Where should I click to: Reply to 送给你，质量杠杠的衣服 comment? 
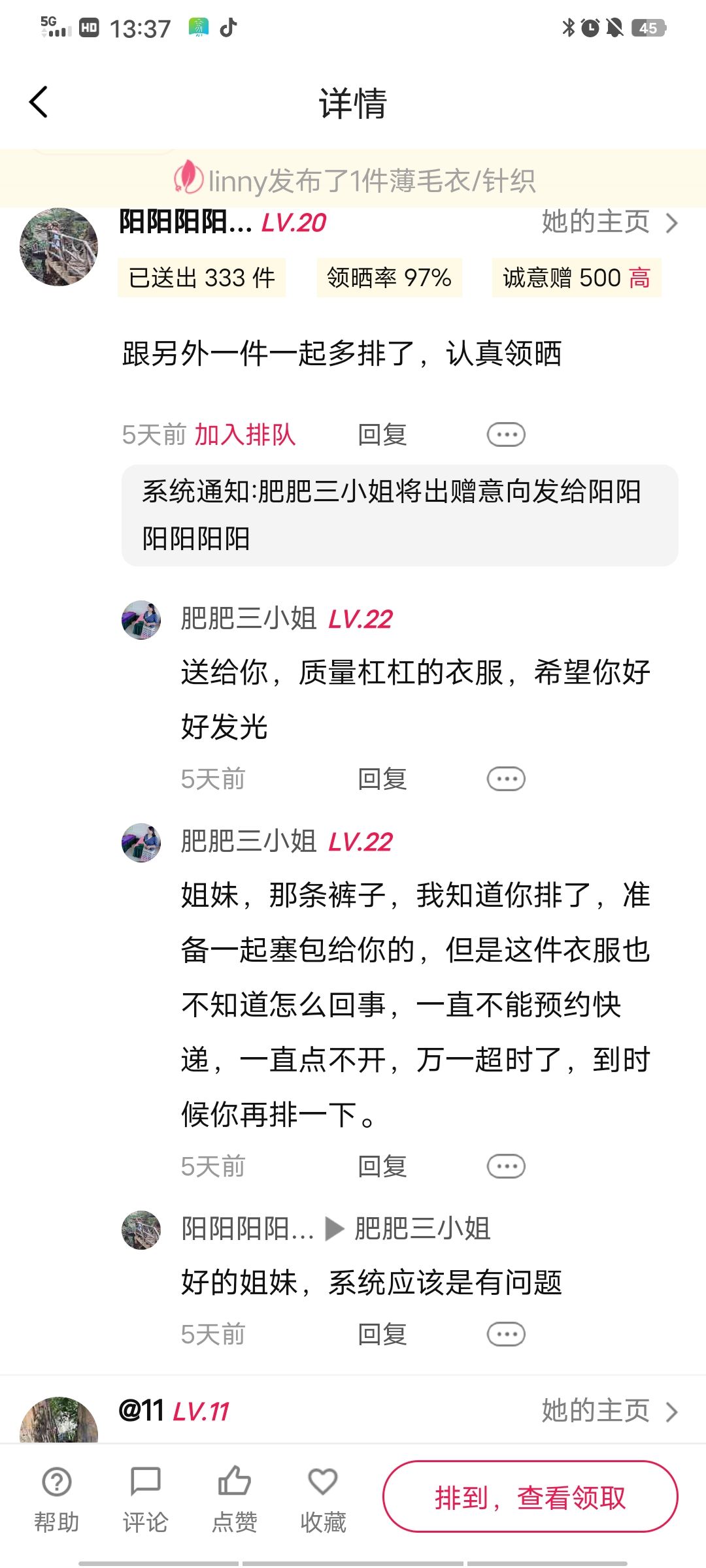(x=382, y=779)
